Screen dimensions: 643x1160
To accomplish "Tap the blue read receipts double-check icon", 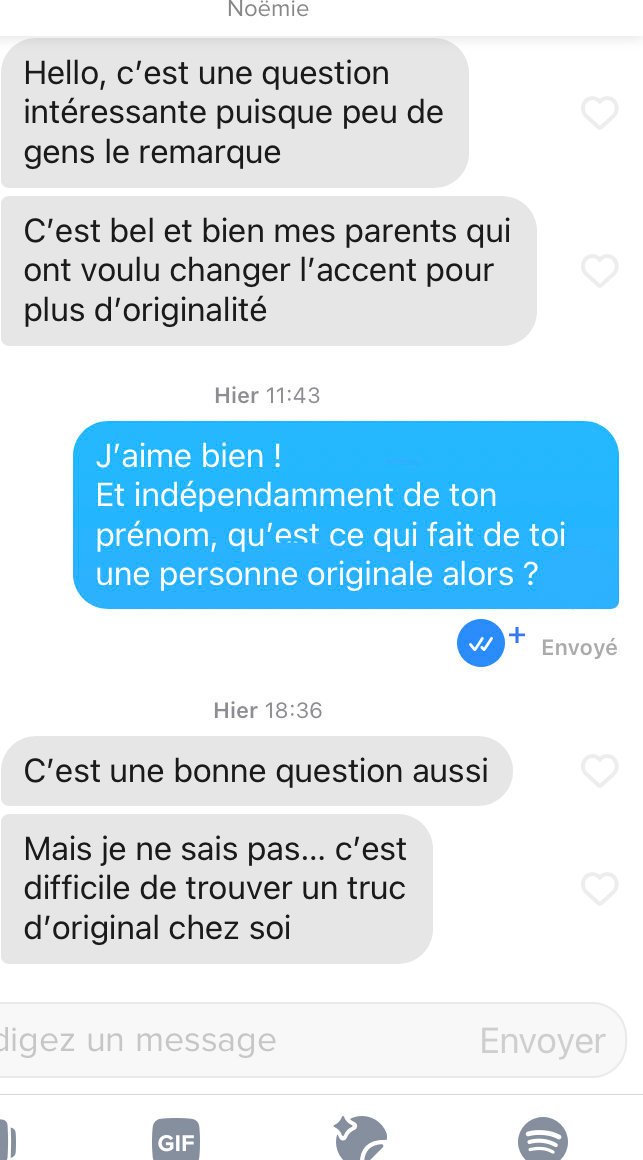I will (481, 644).
